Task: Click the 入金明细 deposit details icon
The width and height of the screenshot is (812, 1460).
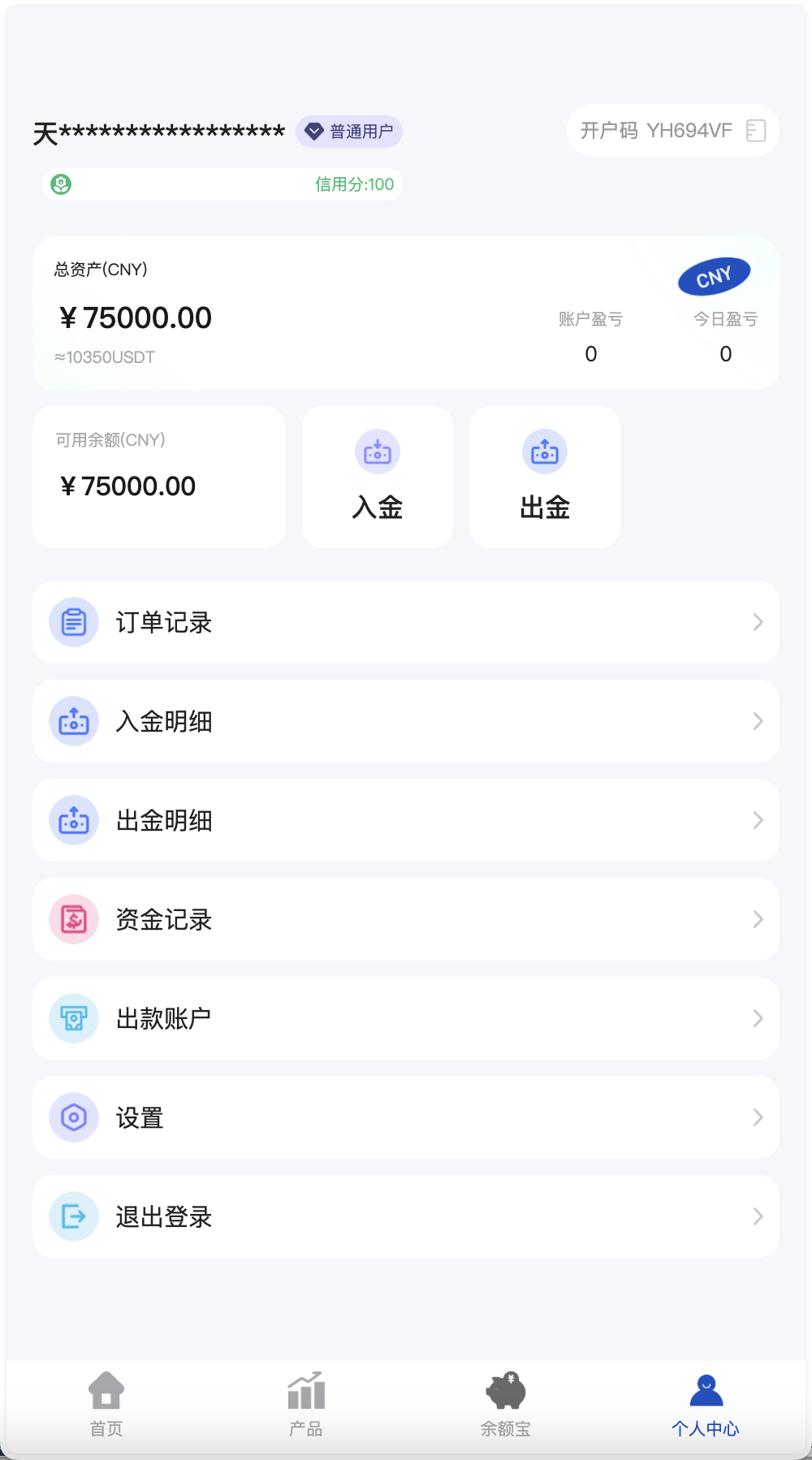Action: [x=73, y=721]
